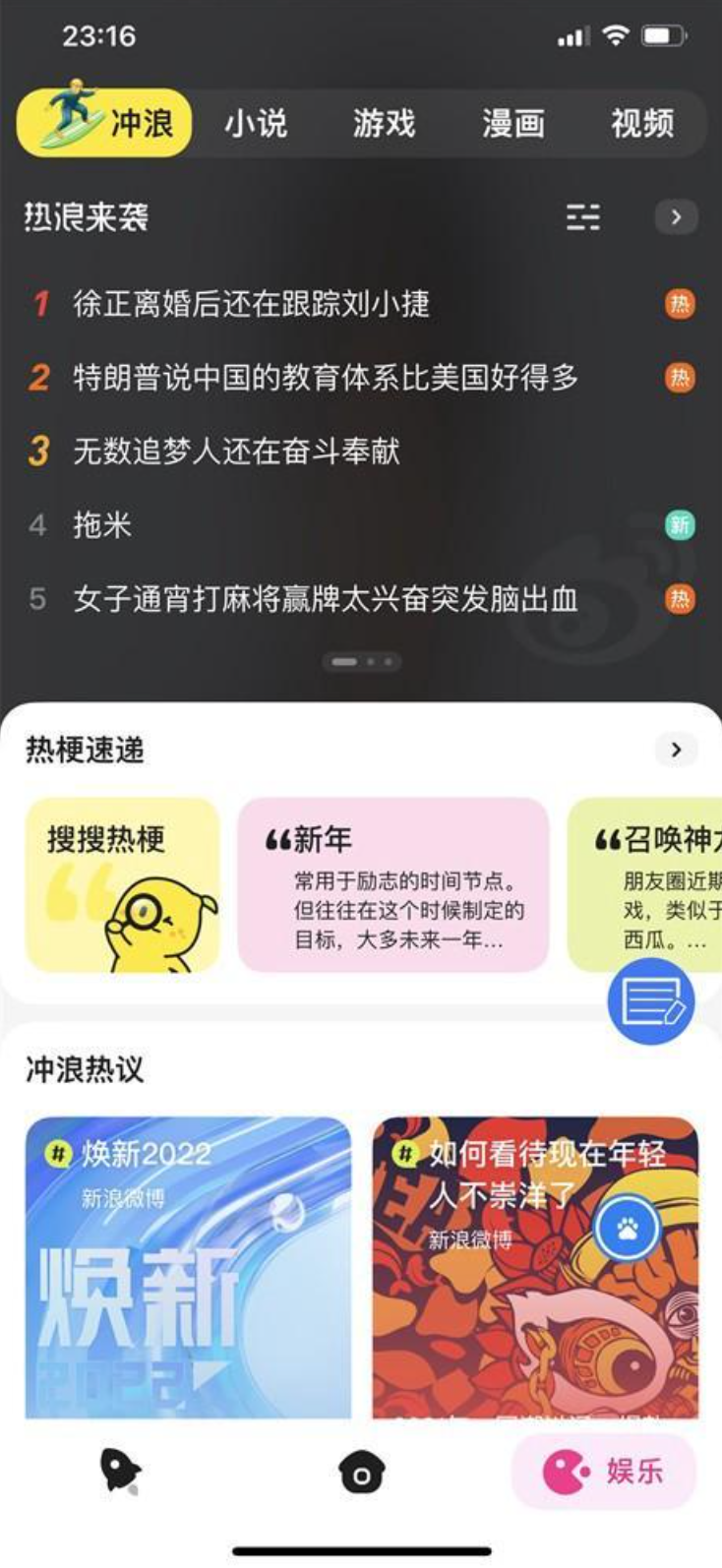Open the 娱乐 button
The image size is (722, 1568).
click(x=604, y=1472)
